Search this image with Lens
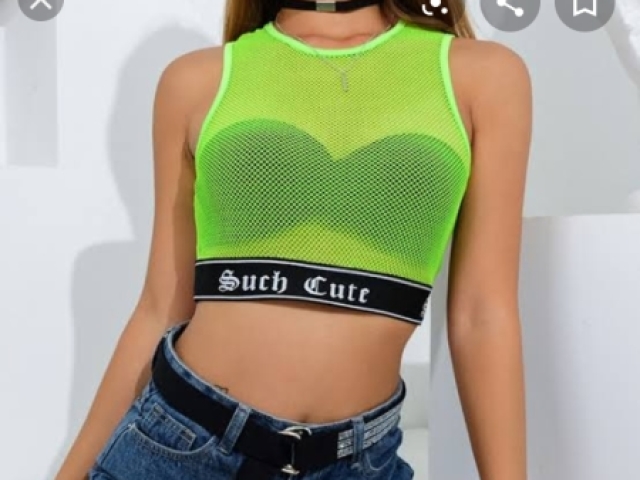 (x=436, y=6)
